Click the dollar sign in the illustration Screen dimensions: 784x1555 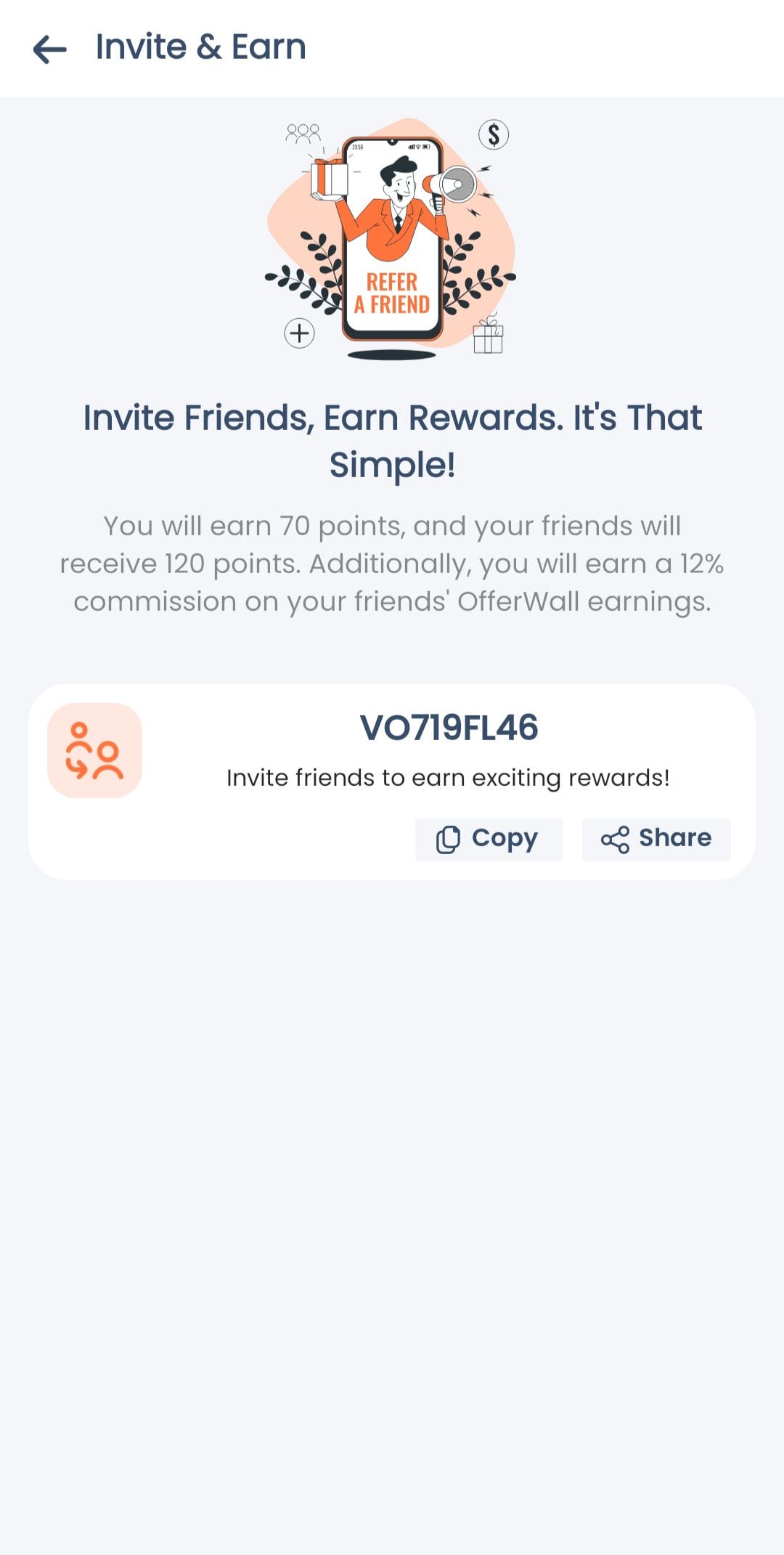[x=492, y=135]
